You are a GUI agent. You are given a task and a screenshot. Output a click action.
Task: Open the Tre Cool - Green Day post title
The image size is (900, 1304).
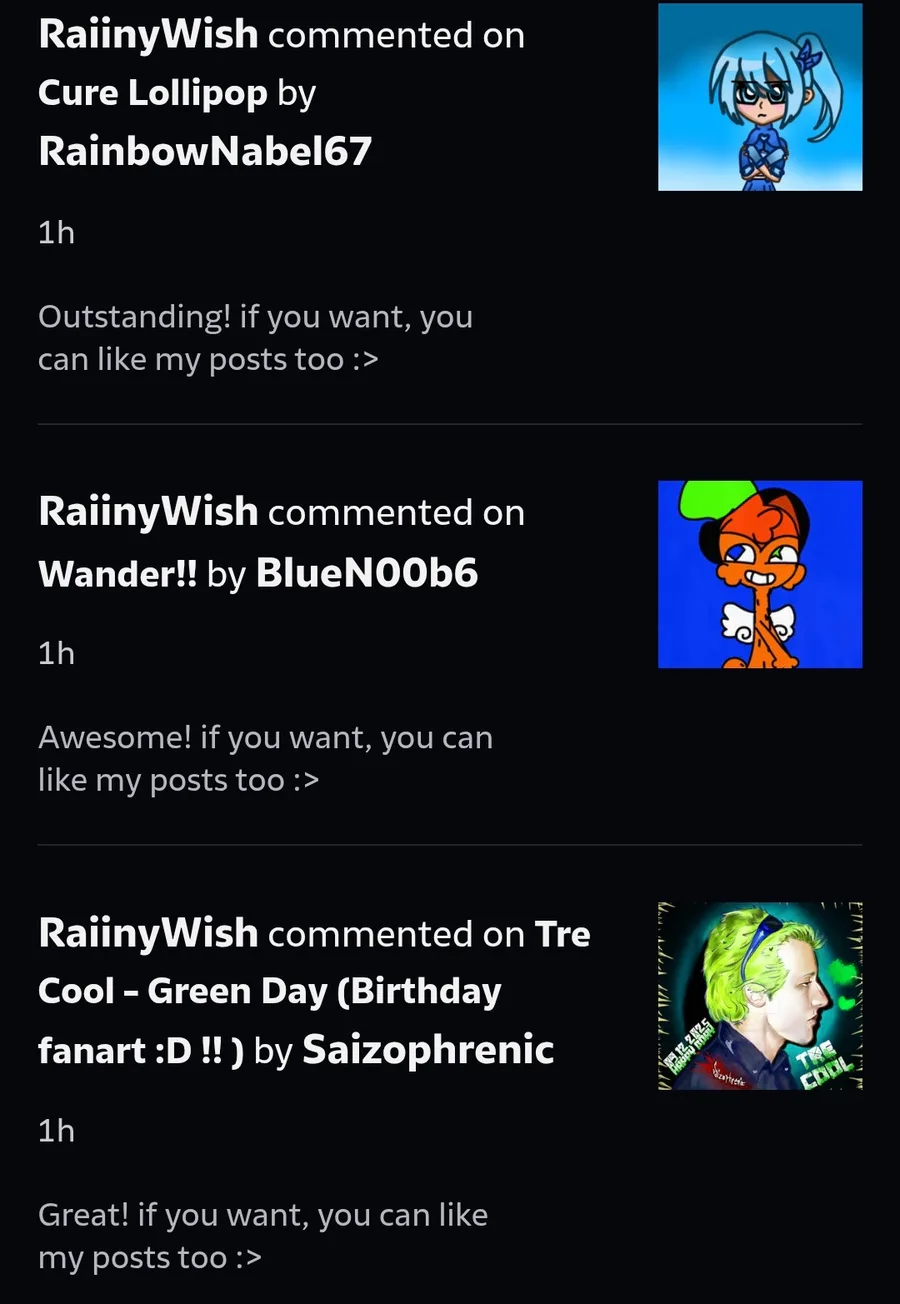click(270, 991)
